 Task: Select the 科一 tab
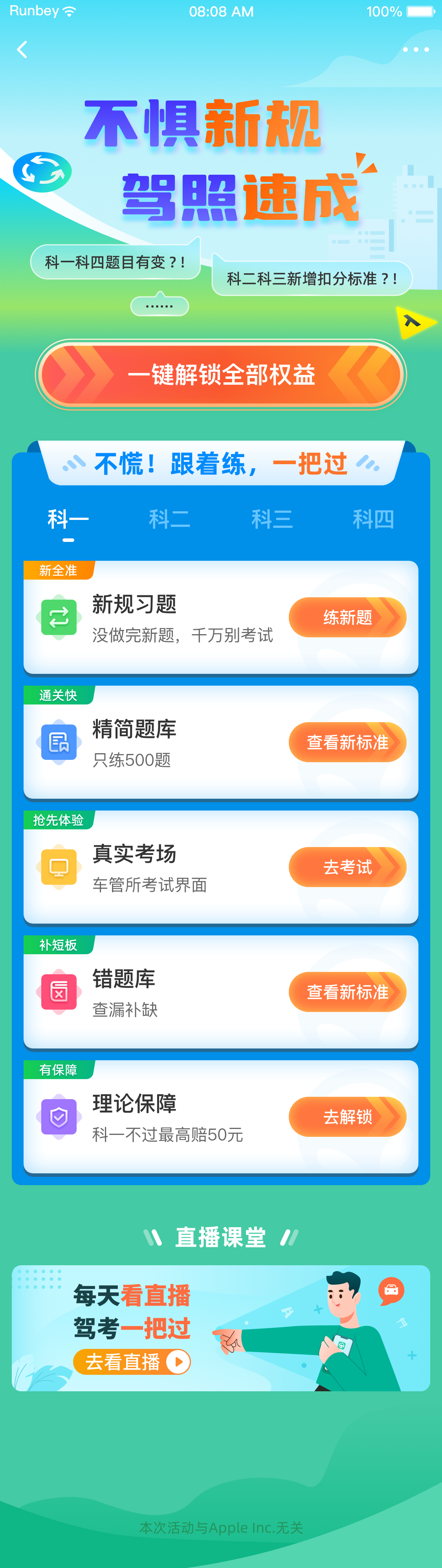click(68, 519)
